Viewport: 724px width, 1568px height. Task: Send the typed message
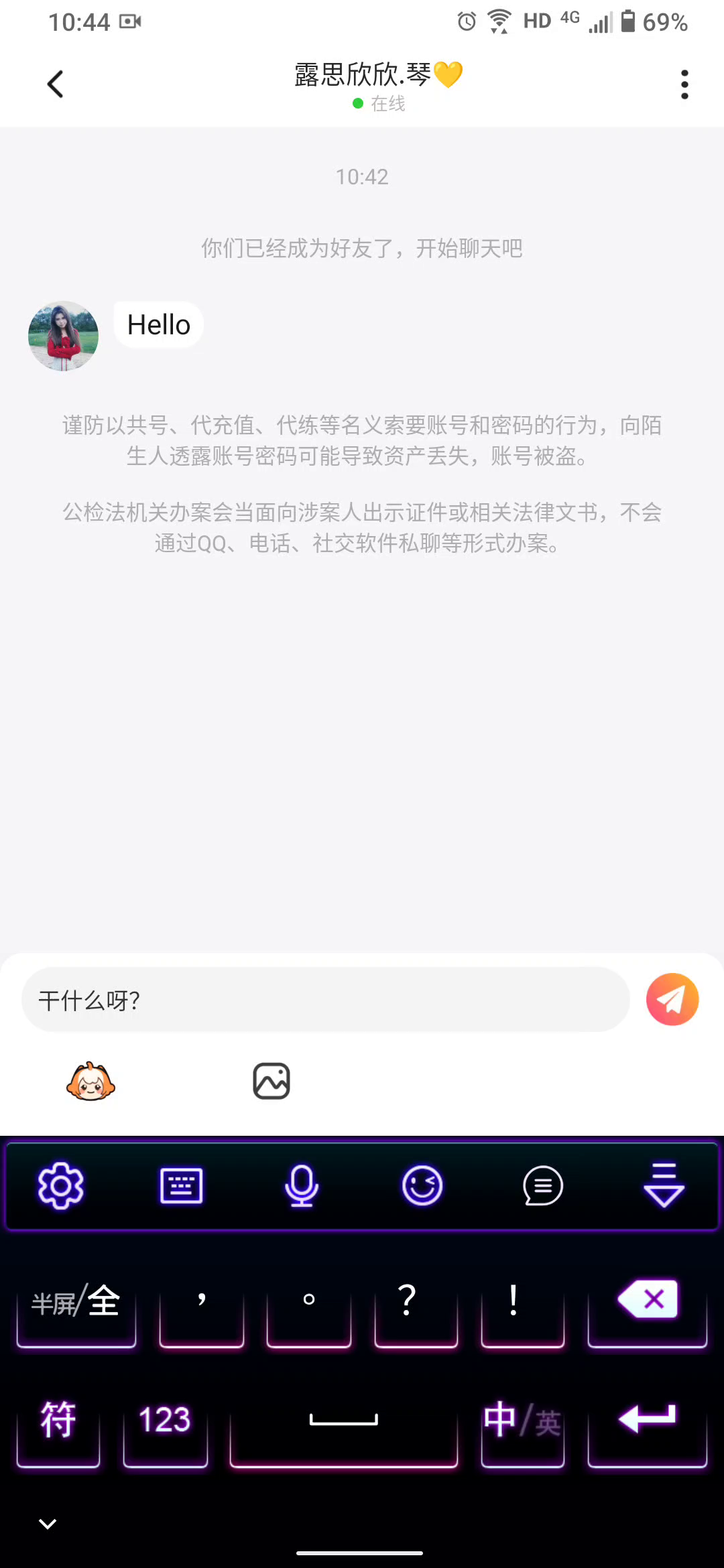click(672, 999)
